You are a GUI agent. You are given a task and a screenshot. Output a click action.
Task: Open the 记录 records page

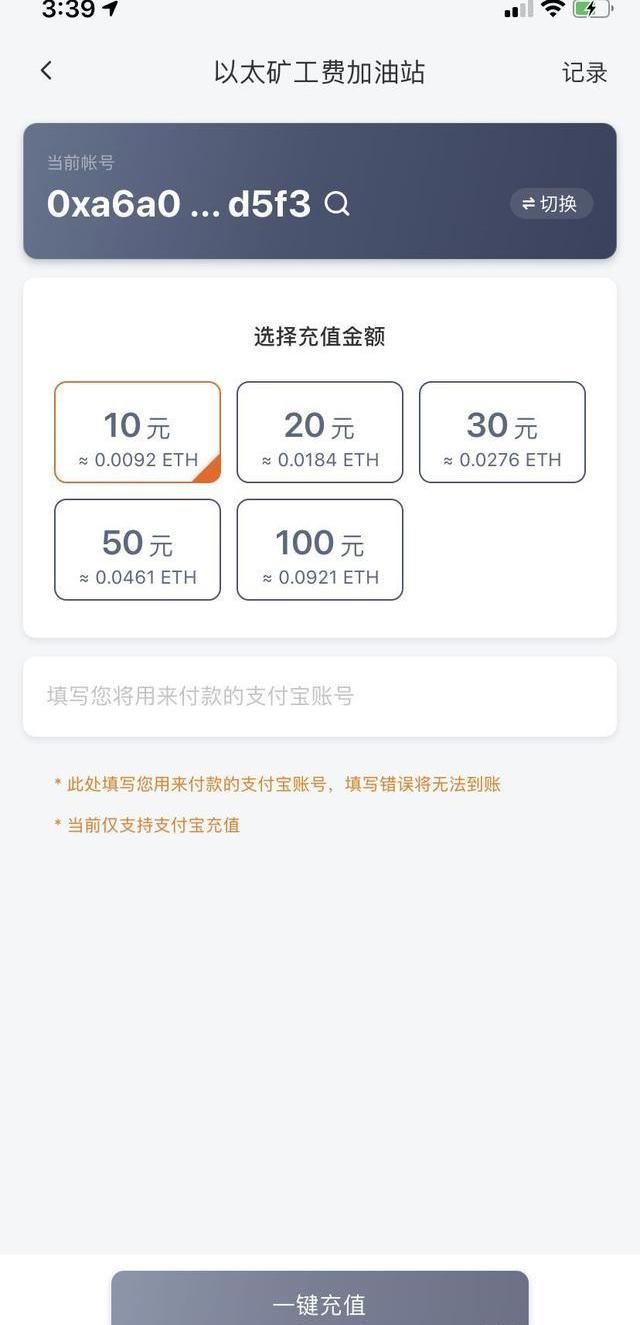(584, 73)
